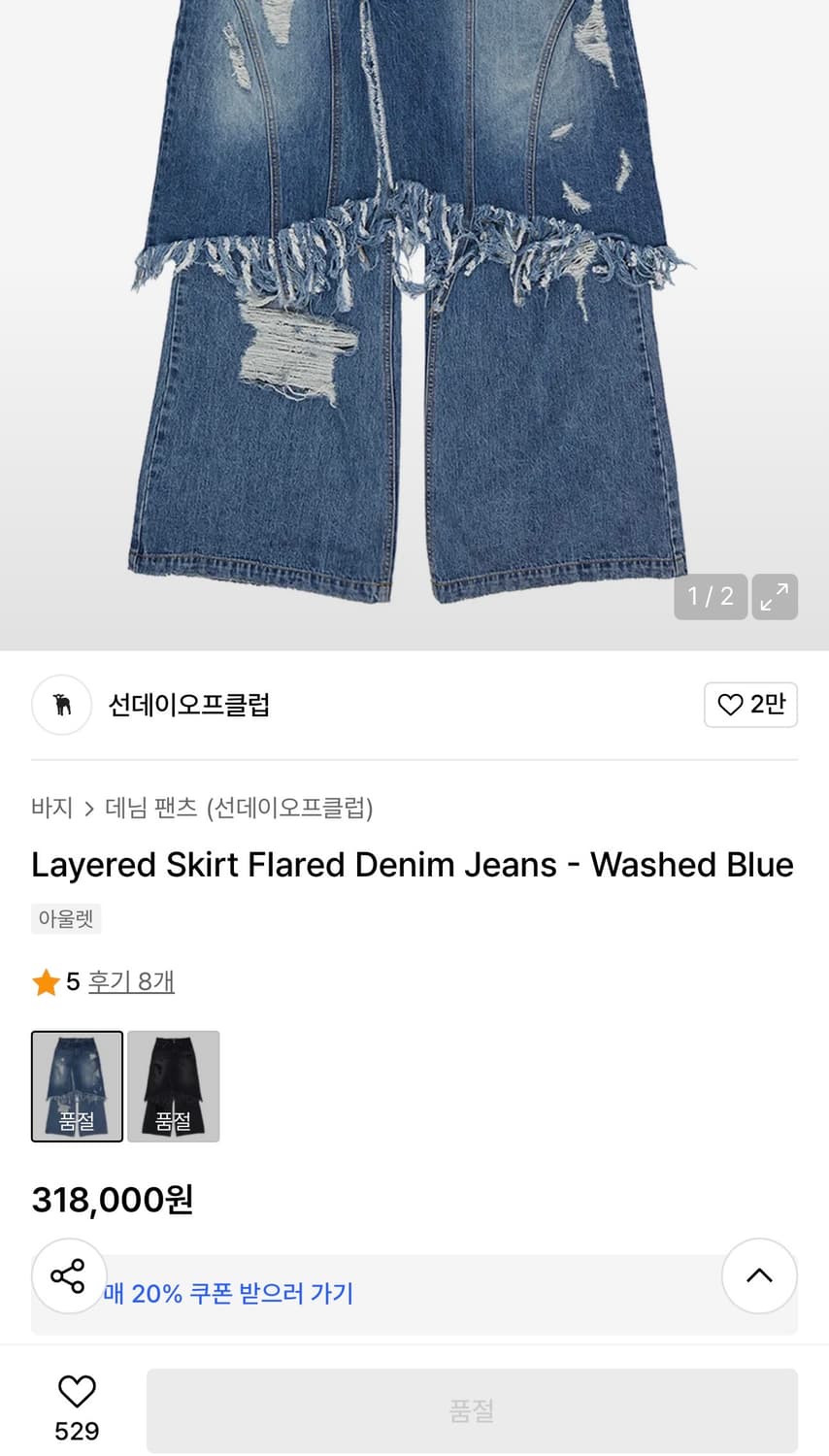829x1456 pixels.
Task: Expand the 바지 category breadcrumb
Action: 52,808
